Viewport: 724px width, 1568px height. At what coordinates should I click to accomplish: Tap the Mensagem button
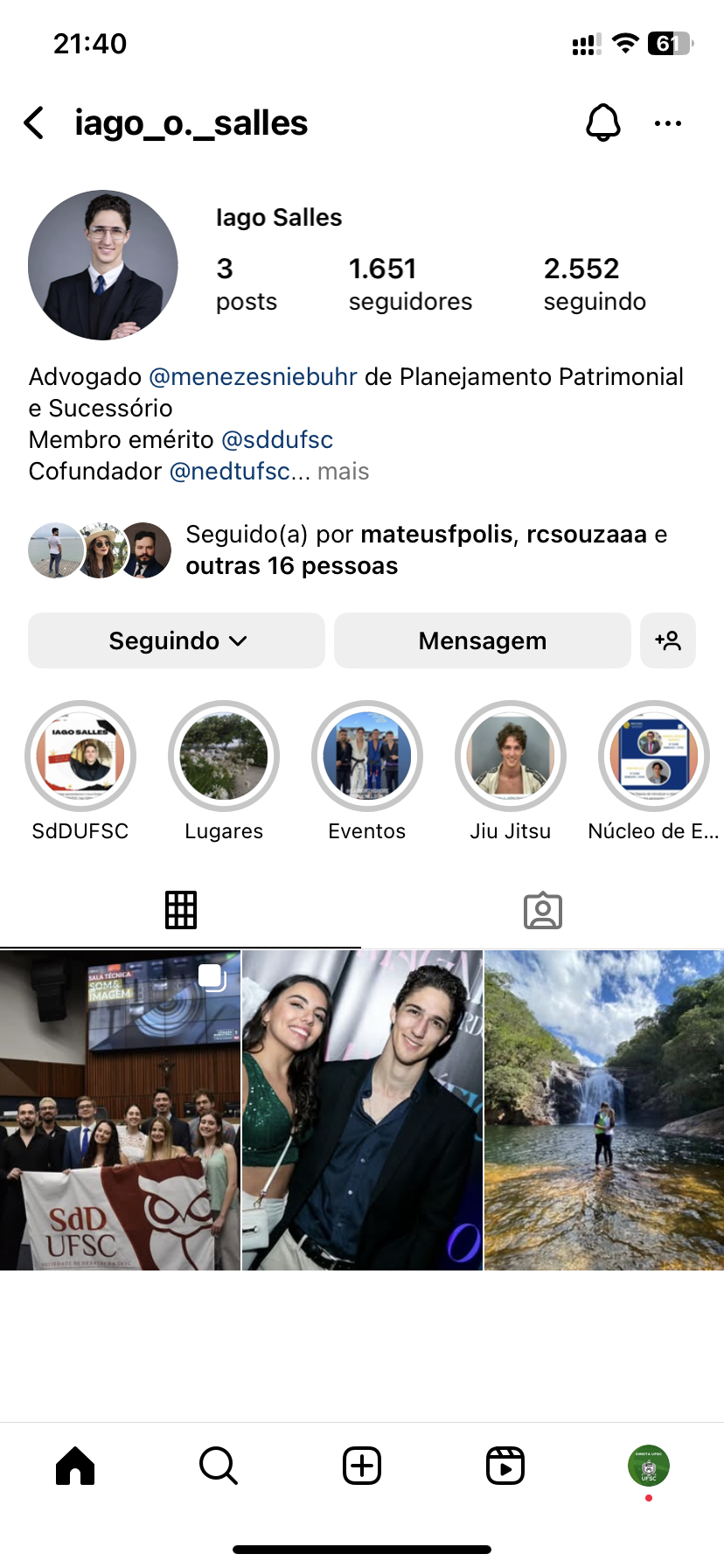click(482, 640)
